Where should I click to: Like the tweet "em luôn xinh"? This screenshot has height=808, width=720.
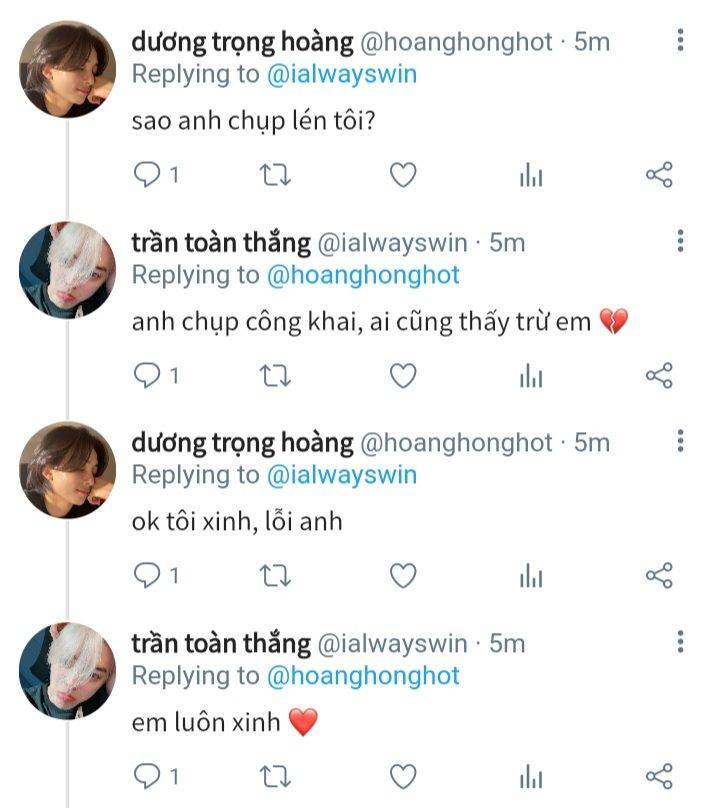402,776
